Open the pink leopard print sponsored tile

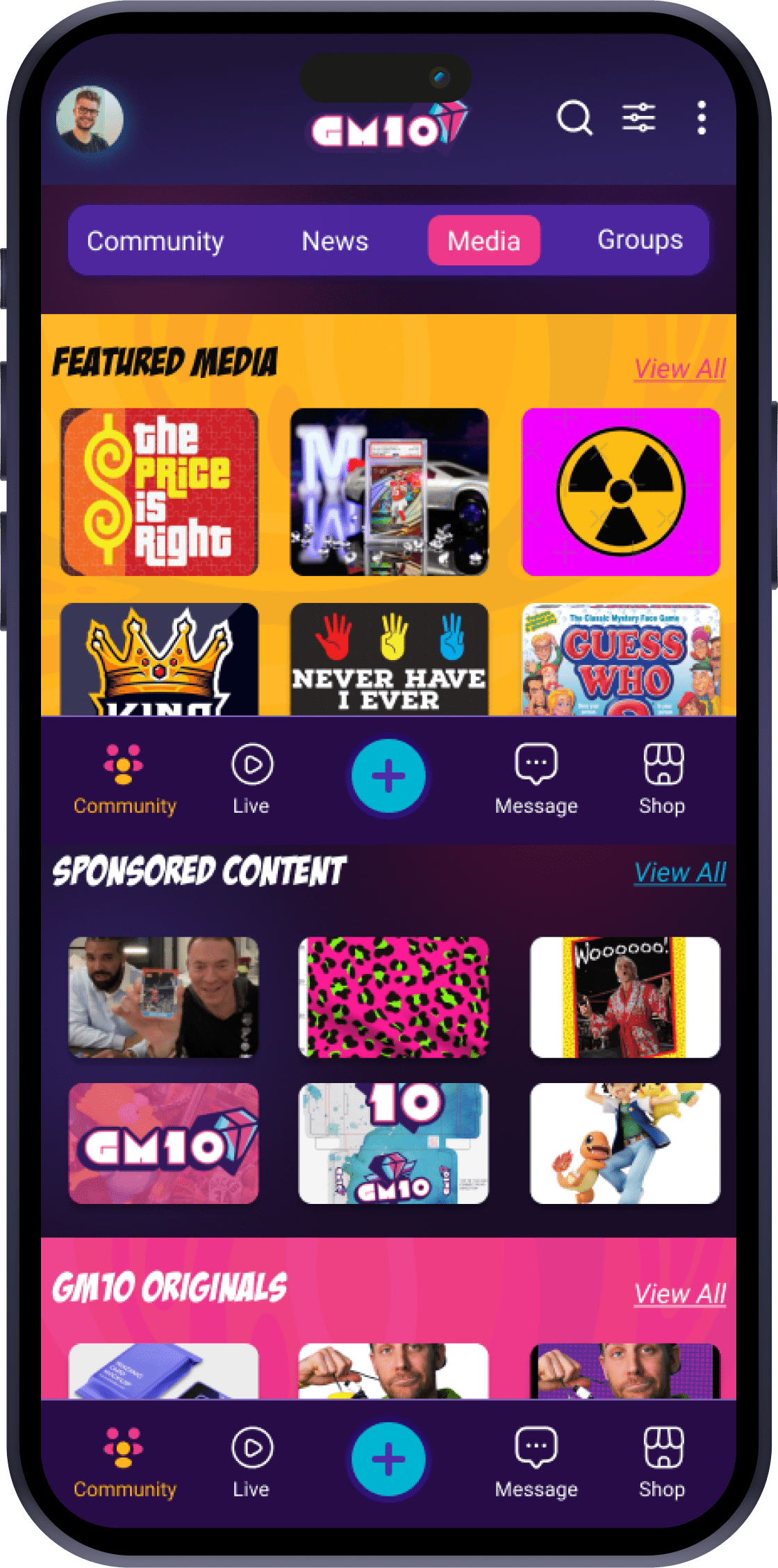point(393,997)
